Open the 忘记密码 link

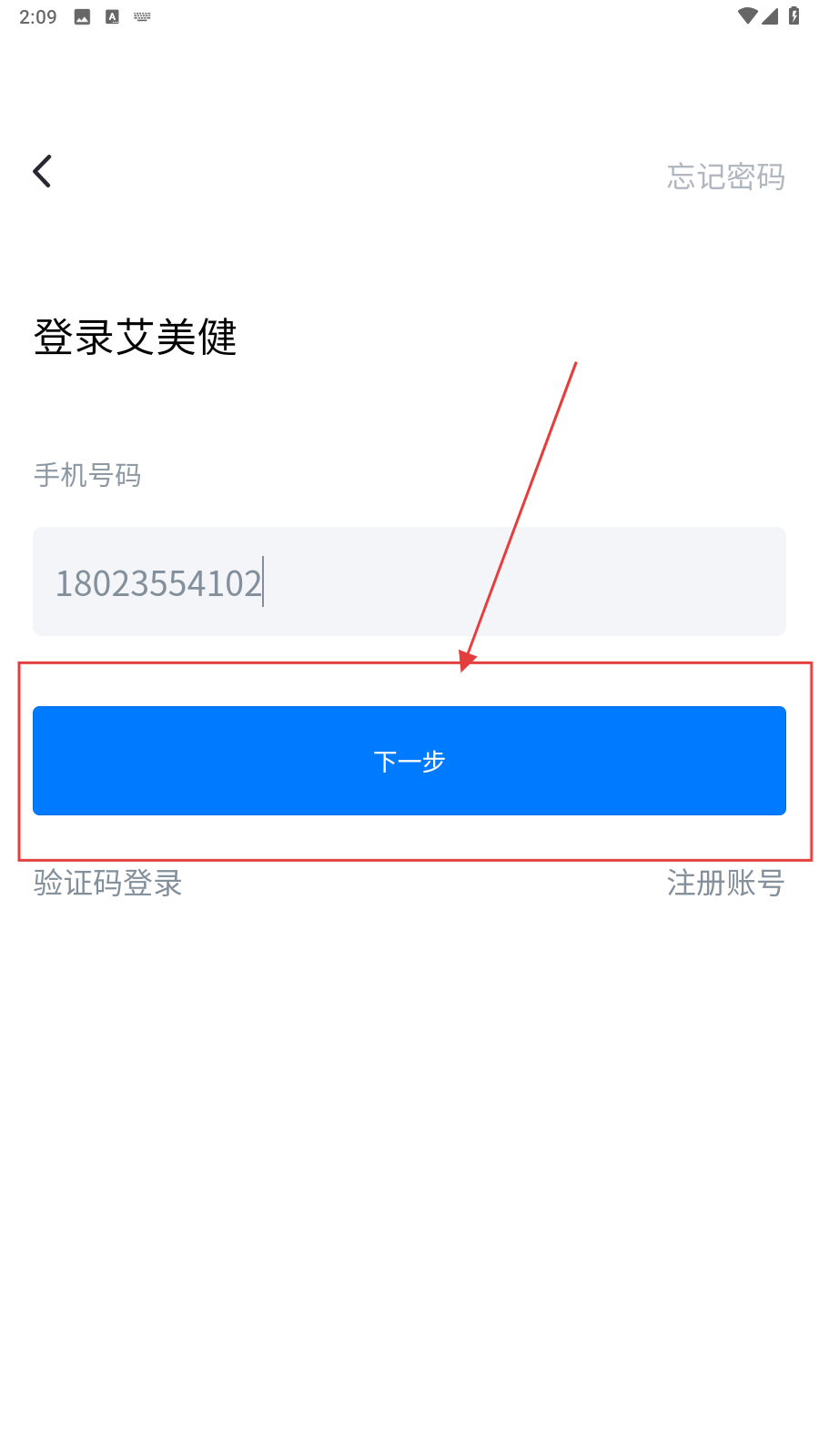725,177
